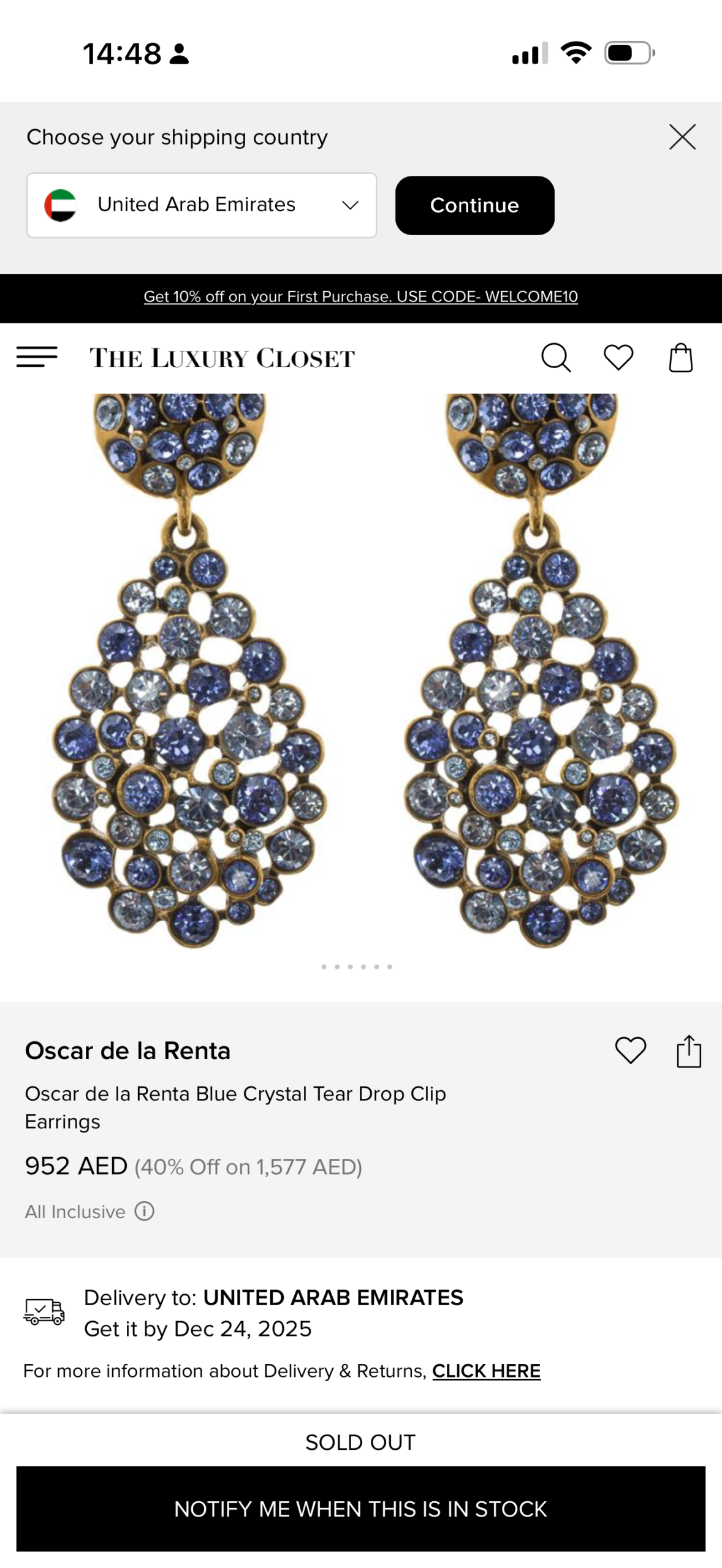The image size is (722, 1568).
Task: Share this earrings product
Action: (688, 1051)
